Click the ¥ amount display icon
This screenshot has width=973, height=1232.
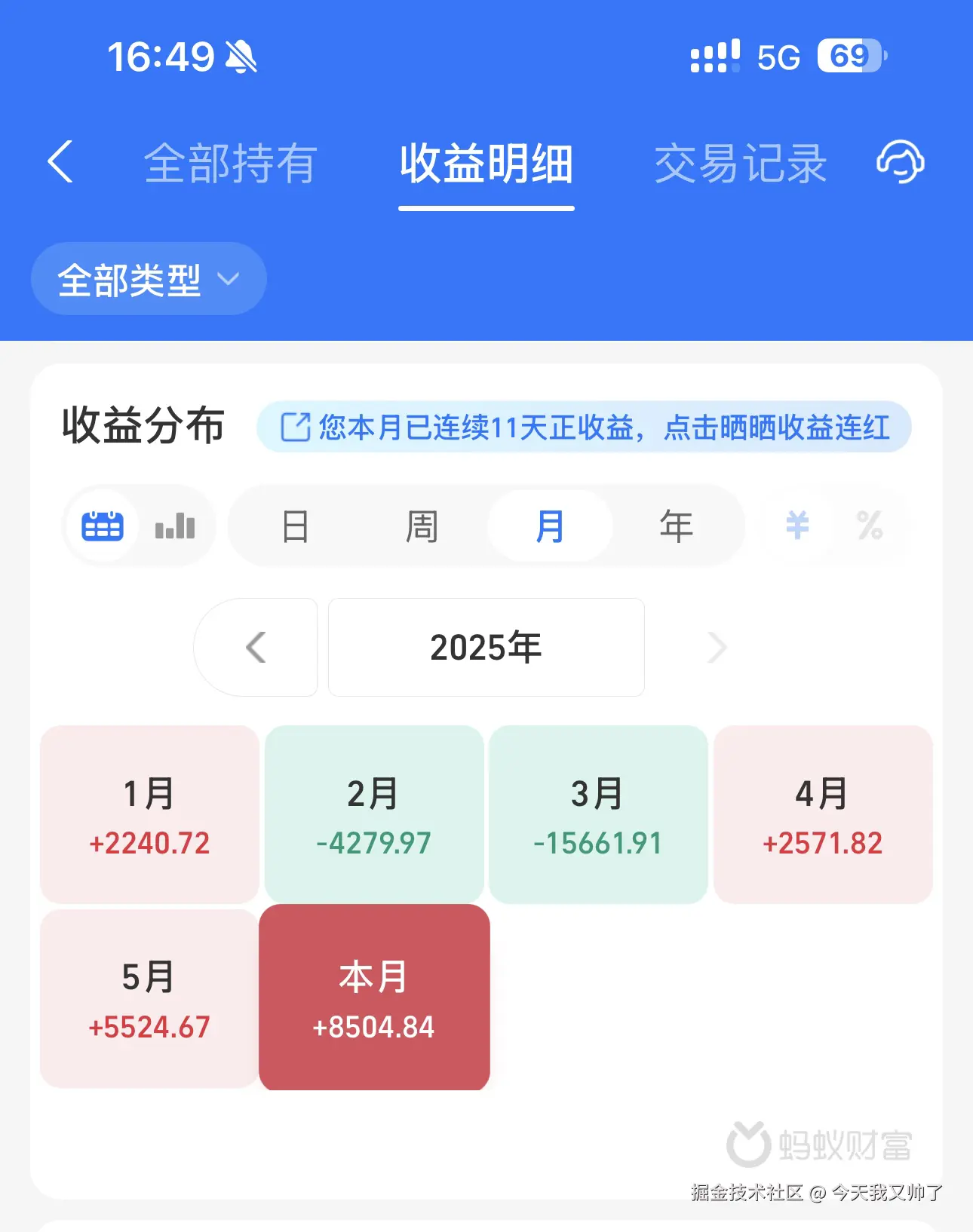pyautogui.click(x=796, y=526)
